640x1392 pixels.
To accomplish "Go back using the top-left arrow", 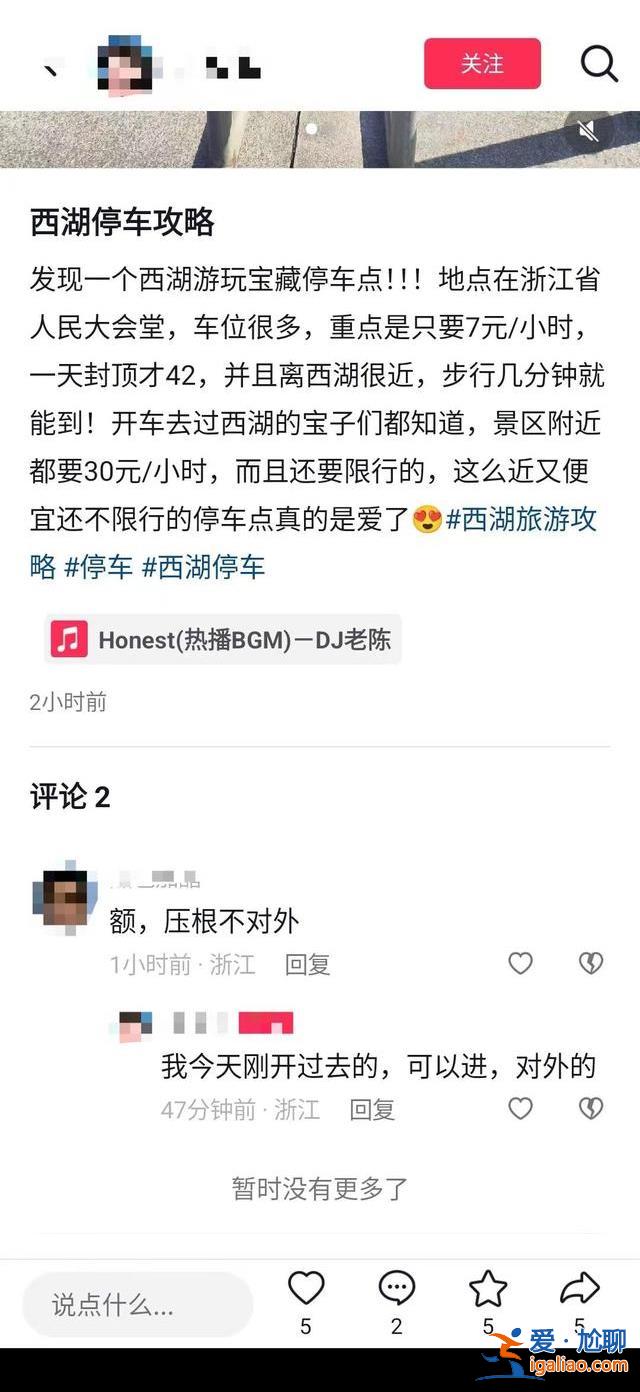I will pos(50,70).
